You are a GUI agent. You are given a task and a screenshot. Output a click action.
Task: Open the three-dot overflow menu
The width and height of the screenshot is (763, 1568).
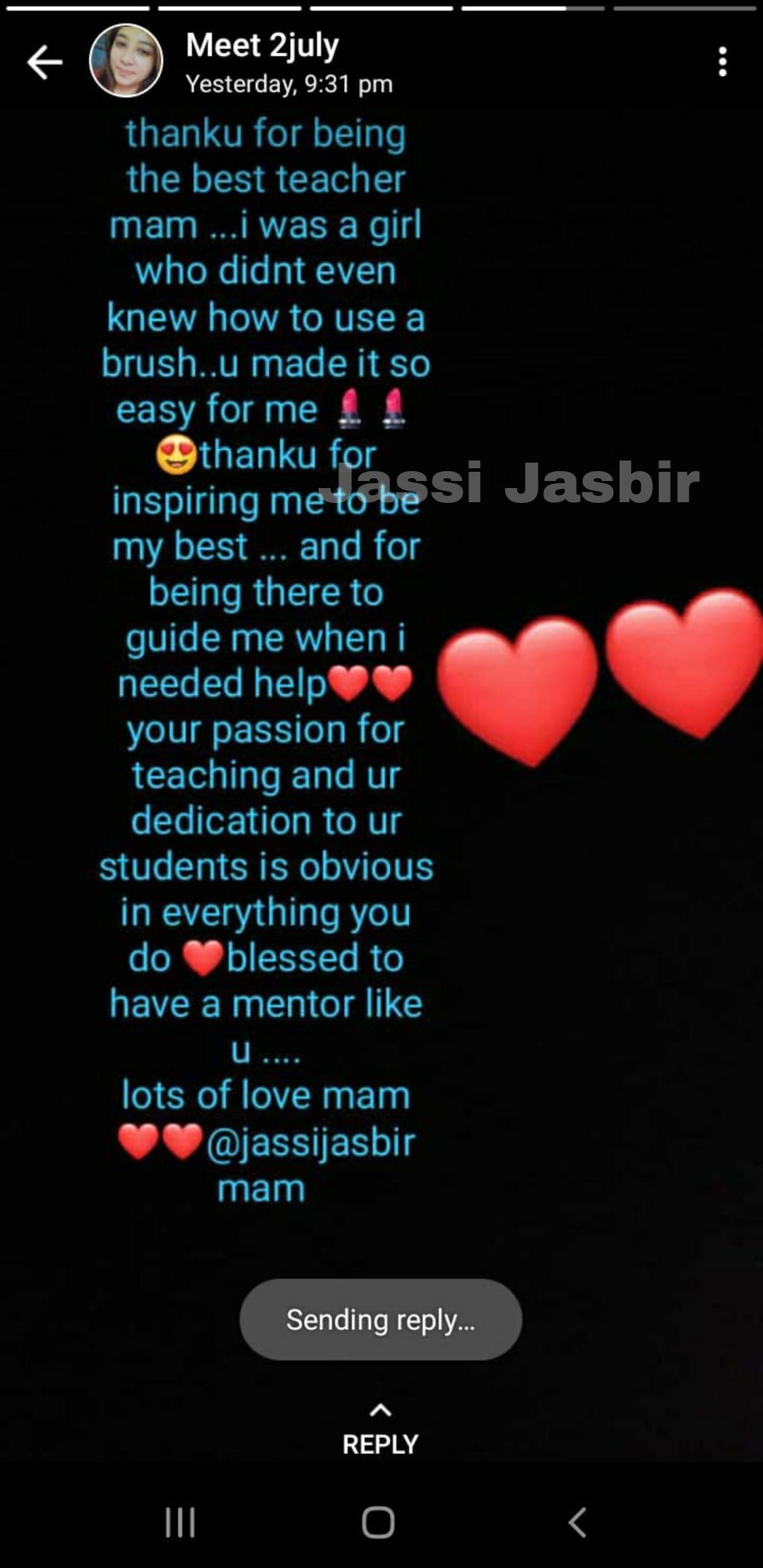pos(722,62)
